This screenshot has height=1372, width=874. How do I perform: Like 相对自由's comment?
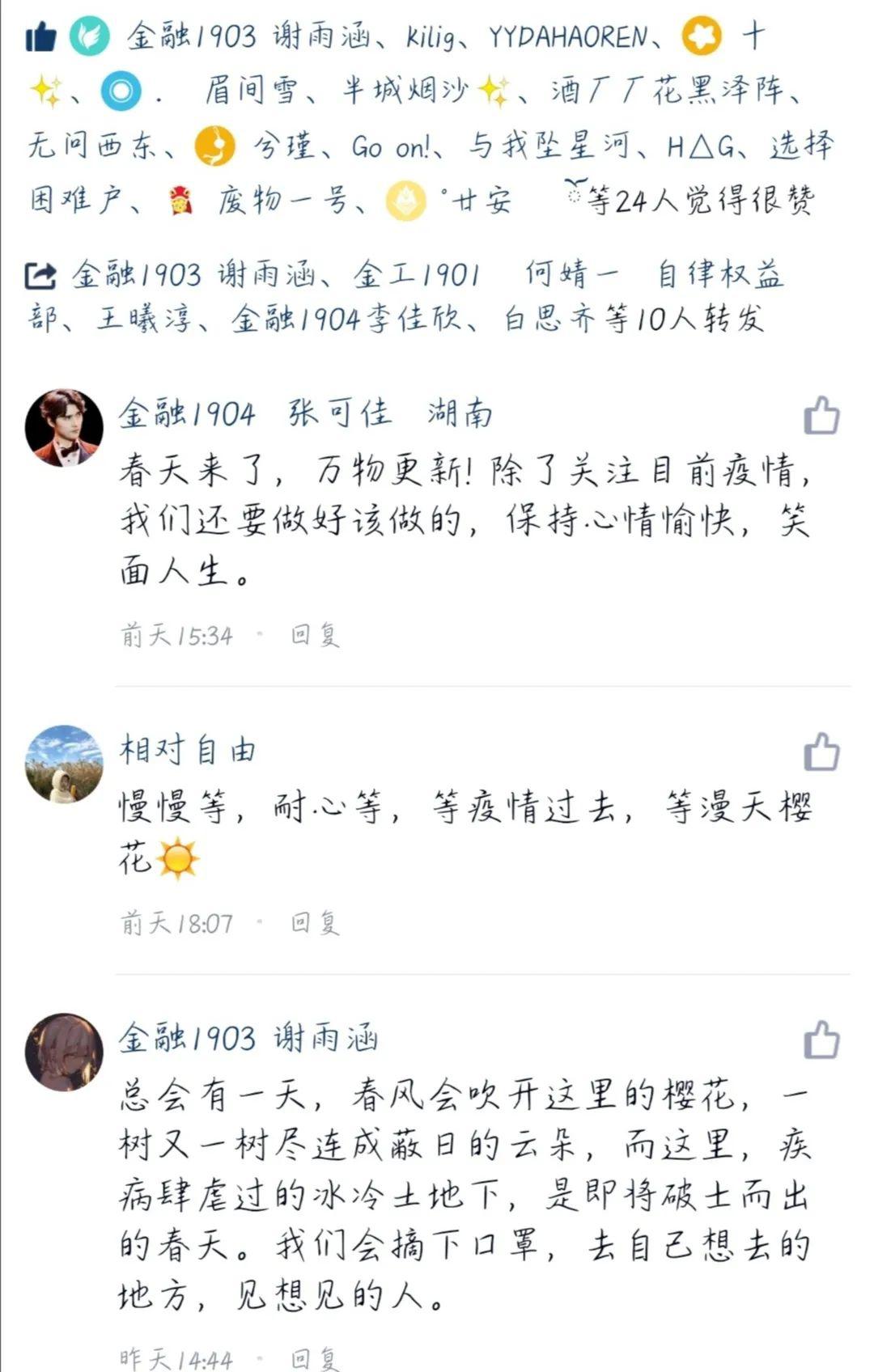tap(821, 752)
